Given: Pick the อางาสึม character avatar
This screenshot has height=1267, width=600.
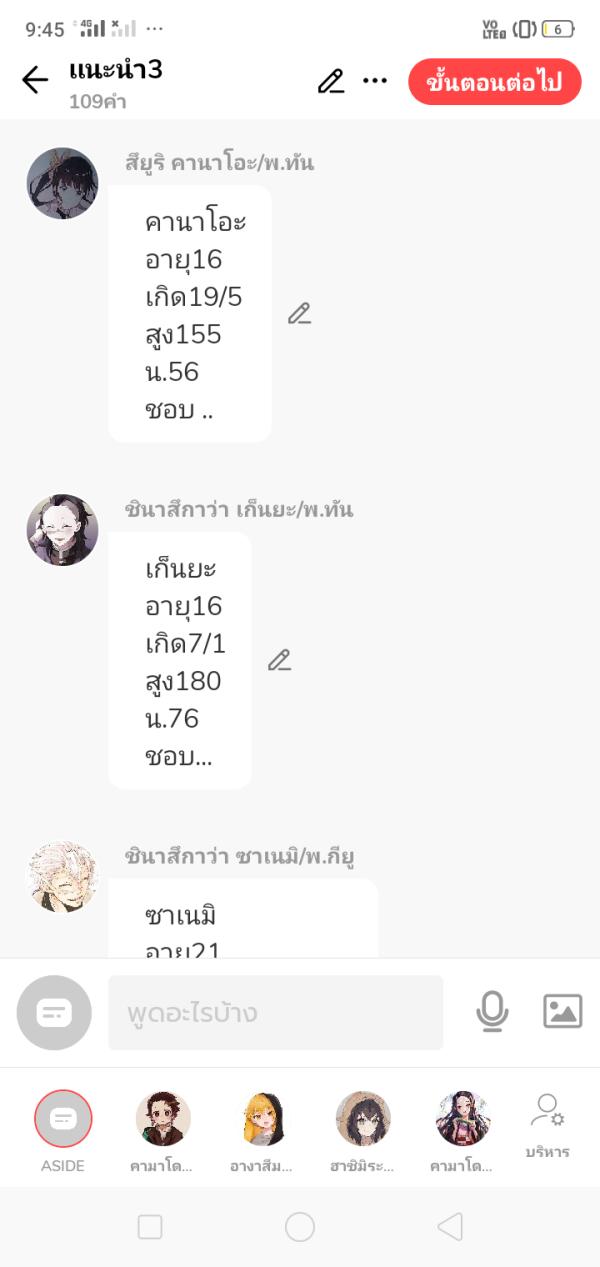Looking at the screenshot, I should (x=263, y=1119).
